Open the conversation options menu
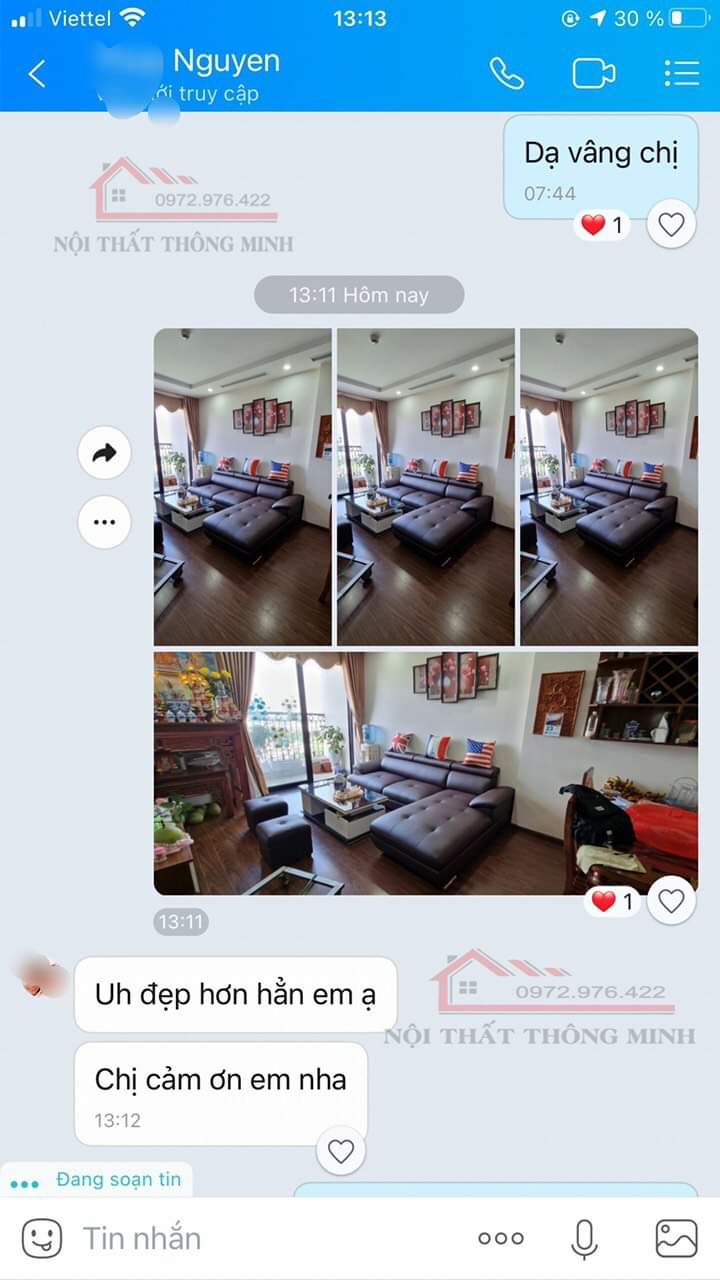720x1280 pixels. point(681,73)
